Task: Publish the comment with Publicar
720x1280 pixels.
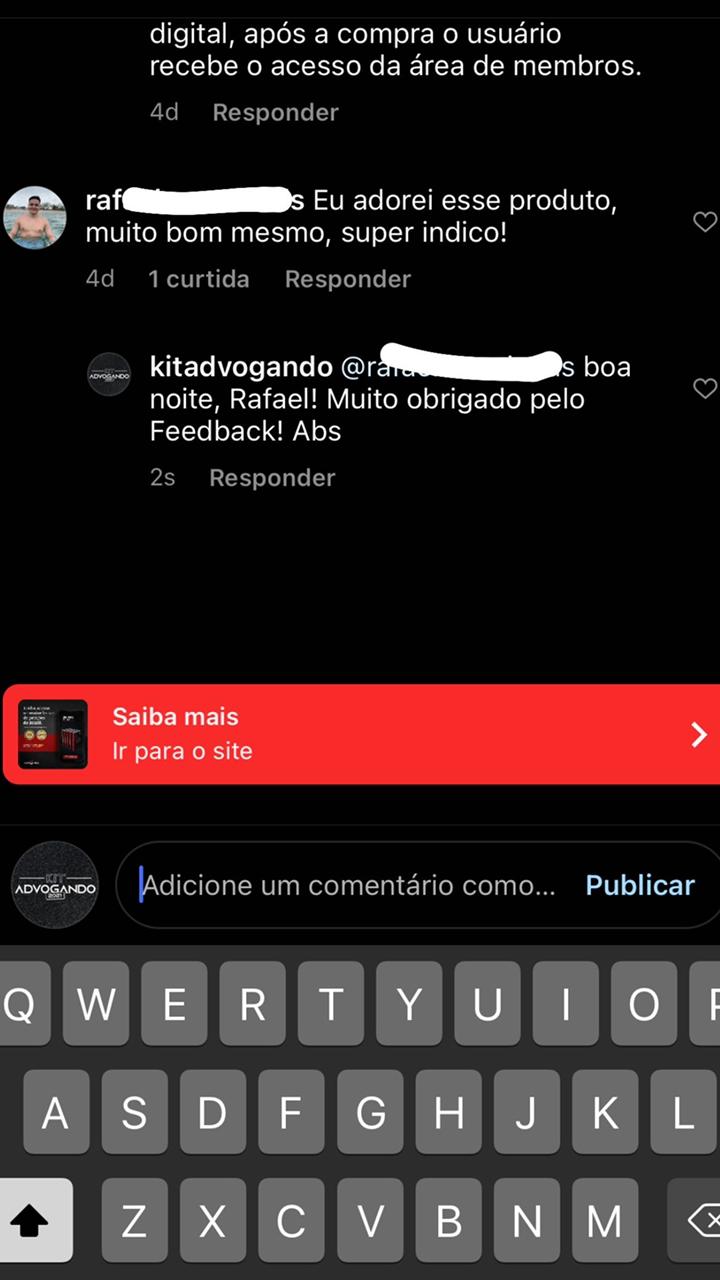Action: 639,885
